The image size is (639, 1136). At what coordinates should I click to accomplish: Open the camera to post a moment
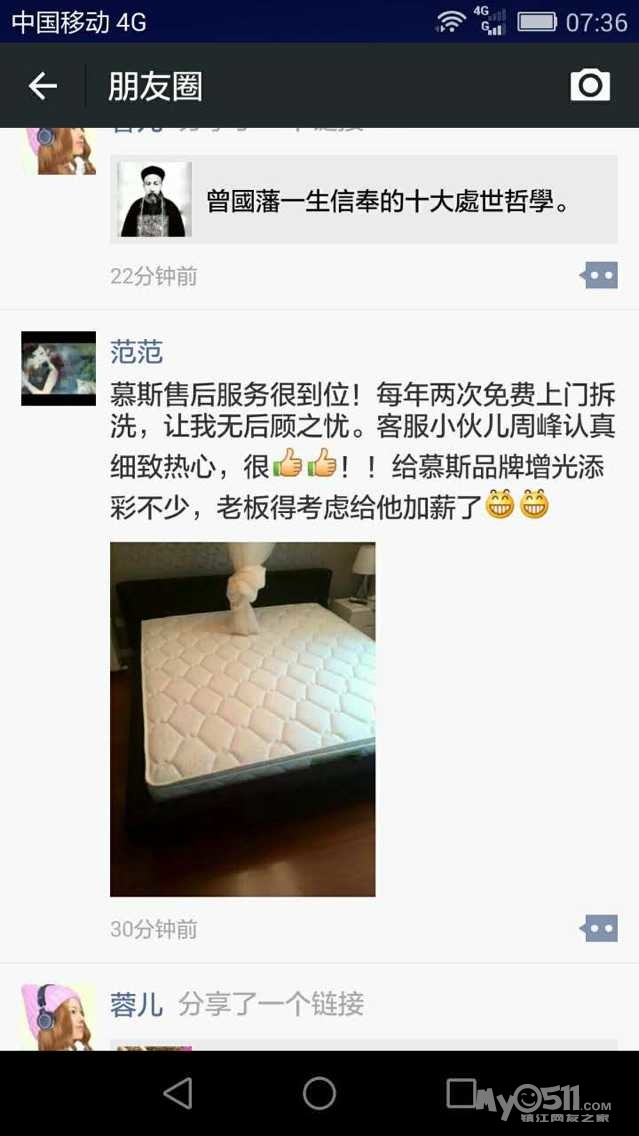pyautogui.click(x=590, y=85)
